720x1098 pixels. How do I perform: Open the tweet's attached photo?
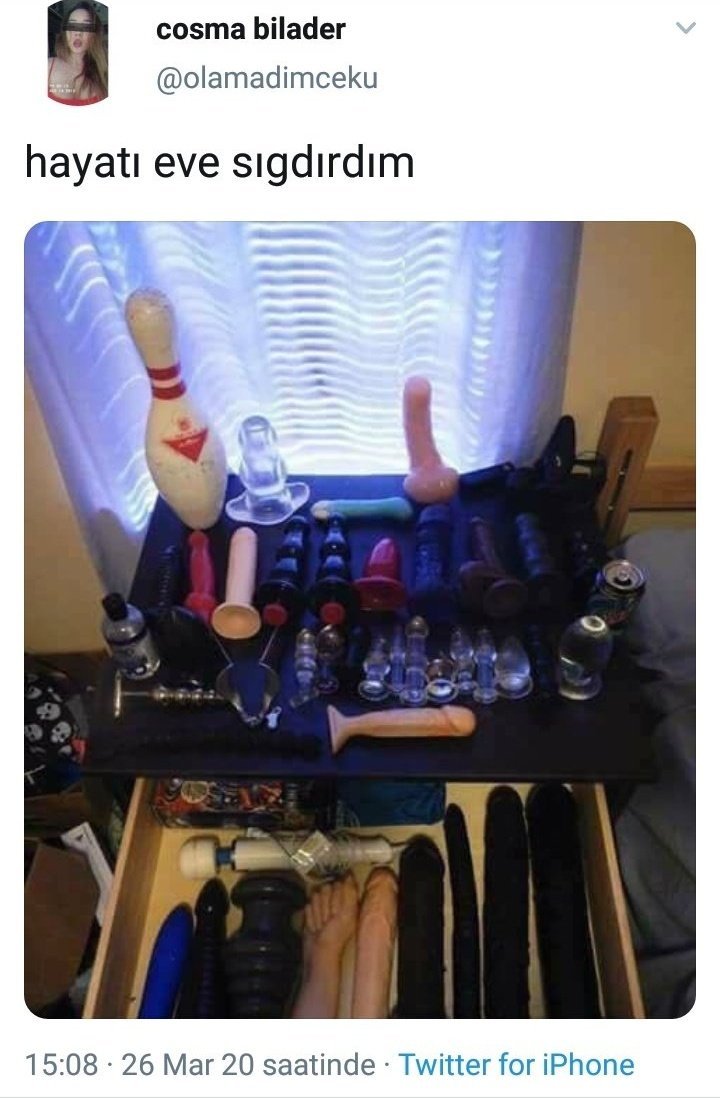click(360, 618)
